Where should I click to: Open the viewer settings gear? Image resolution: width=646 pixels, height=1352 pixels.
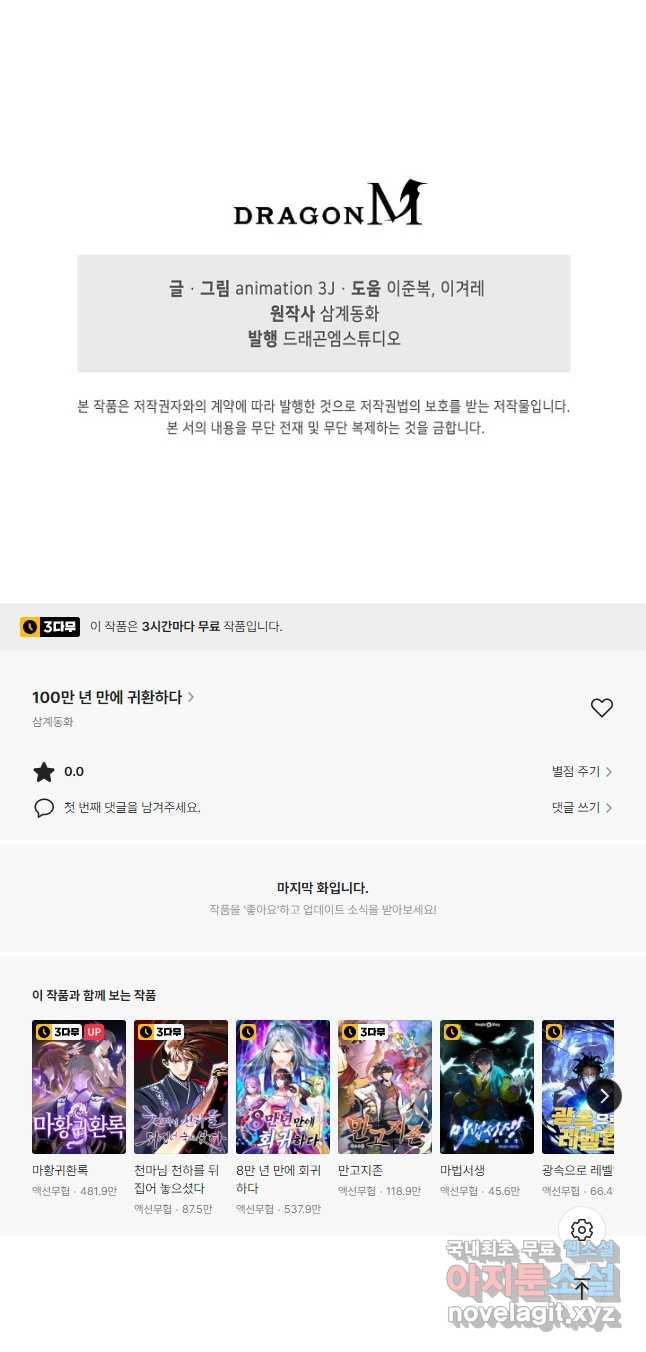(582, 1230)
